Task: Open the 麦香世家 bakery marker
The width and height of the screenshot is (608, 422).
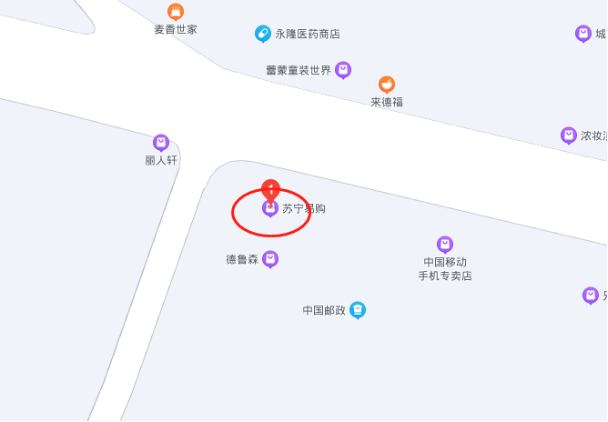Action: pyautogui.click(x=176, y=13)
